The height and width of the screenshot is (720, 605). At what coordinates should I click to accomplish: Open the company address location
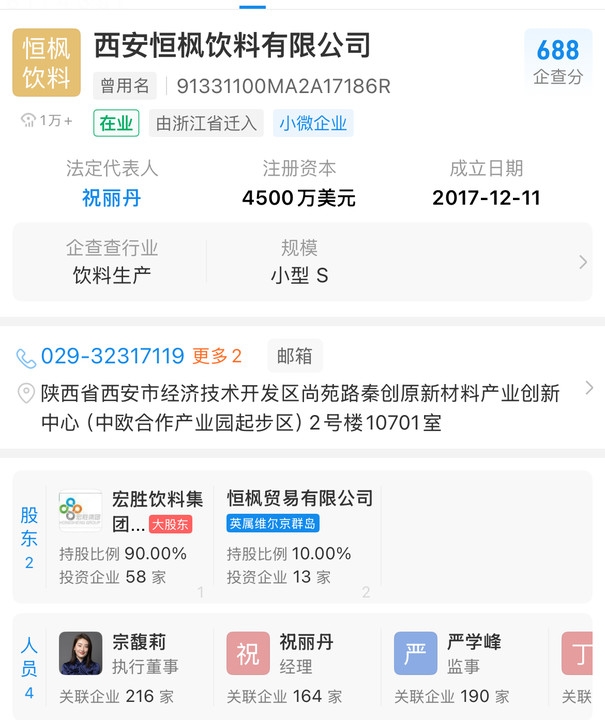click(300, 406)
